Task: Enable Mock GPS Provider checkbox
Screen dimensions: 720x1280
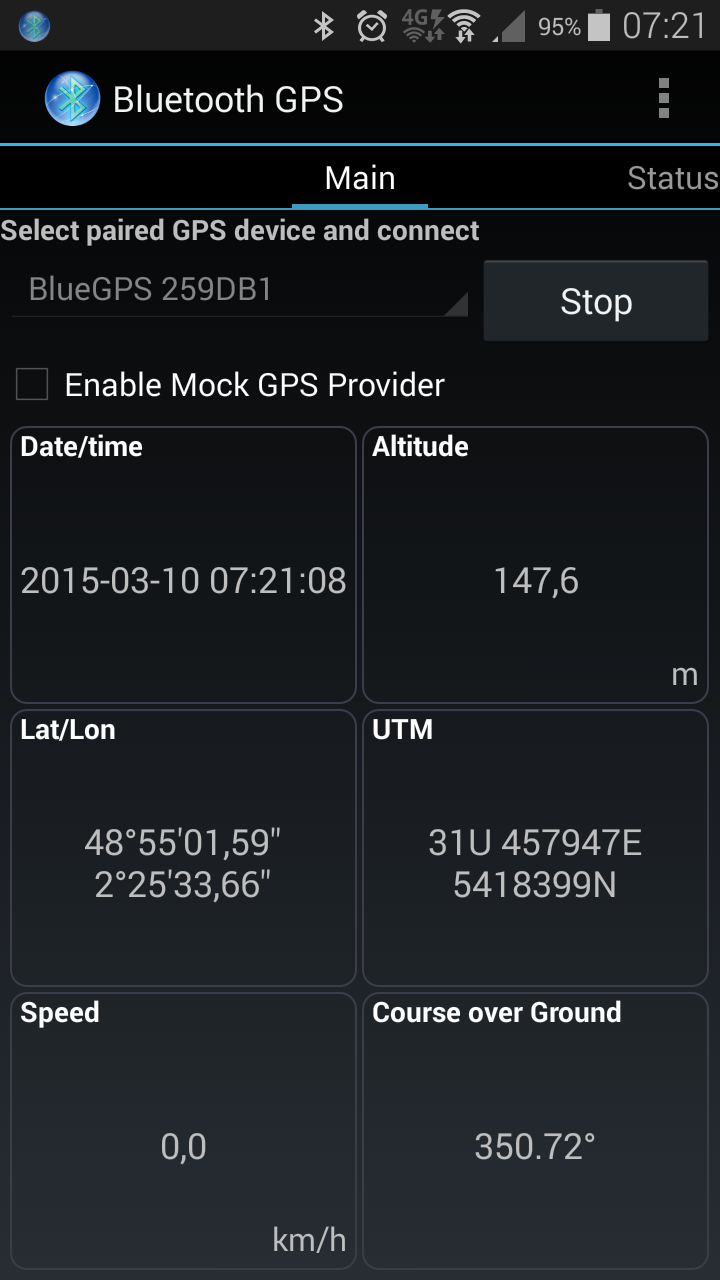Action: tap(32, 384)
